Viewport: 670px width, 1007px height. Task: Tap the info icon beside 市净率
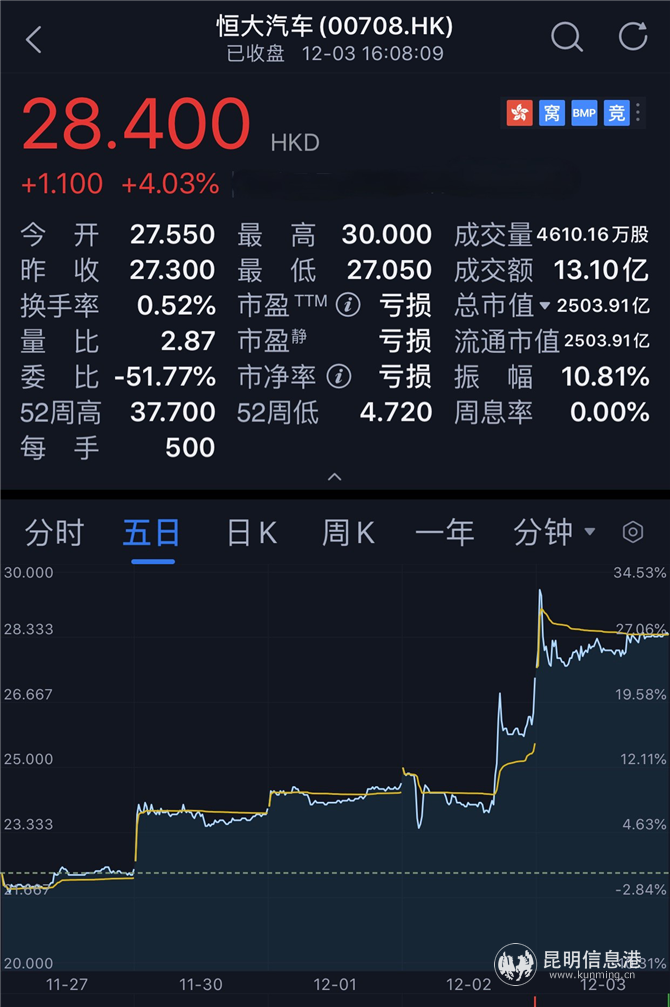click(341, 376)
